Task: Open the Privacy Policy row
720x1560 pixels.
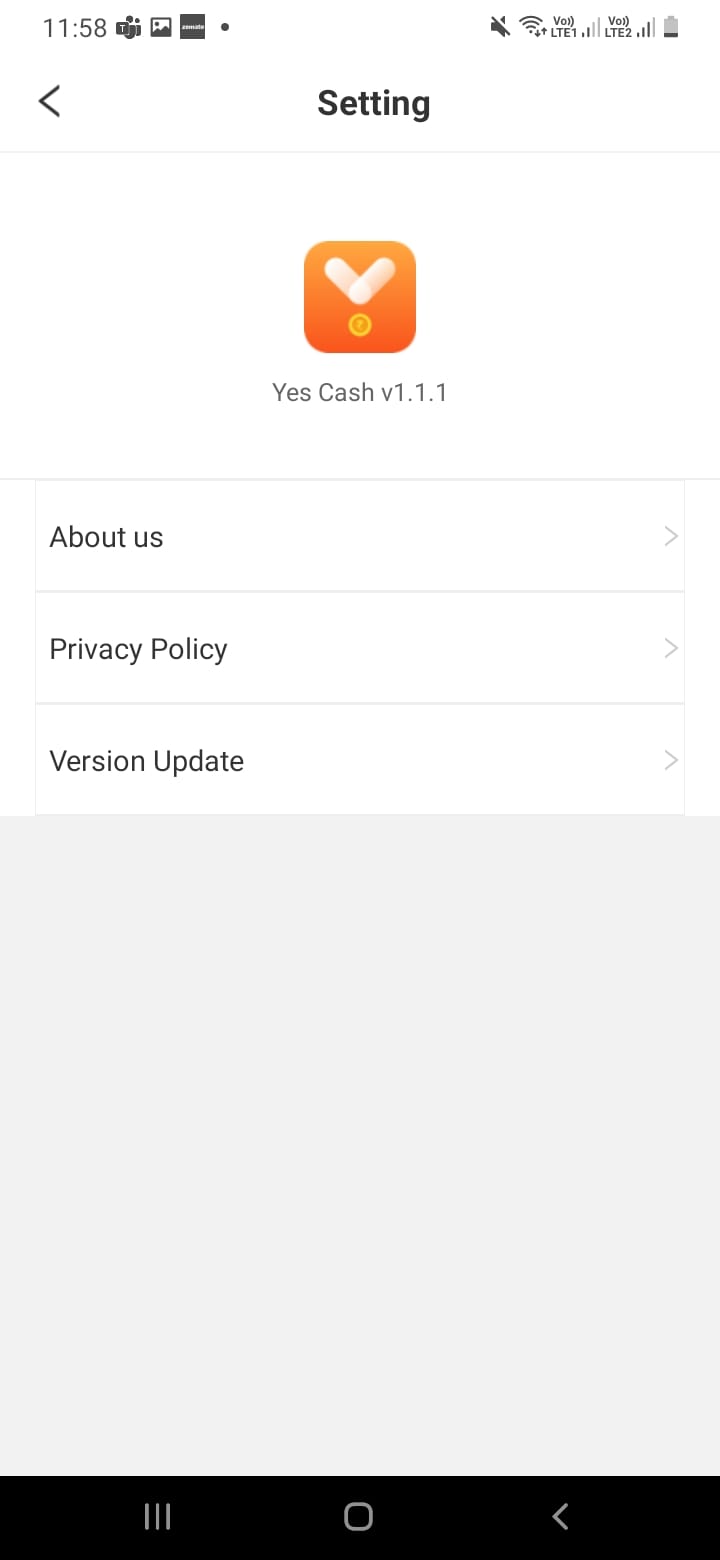Action: (x=360, y=649)
